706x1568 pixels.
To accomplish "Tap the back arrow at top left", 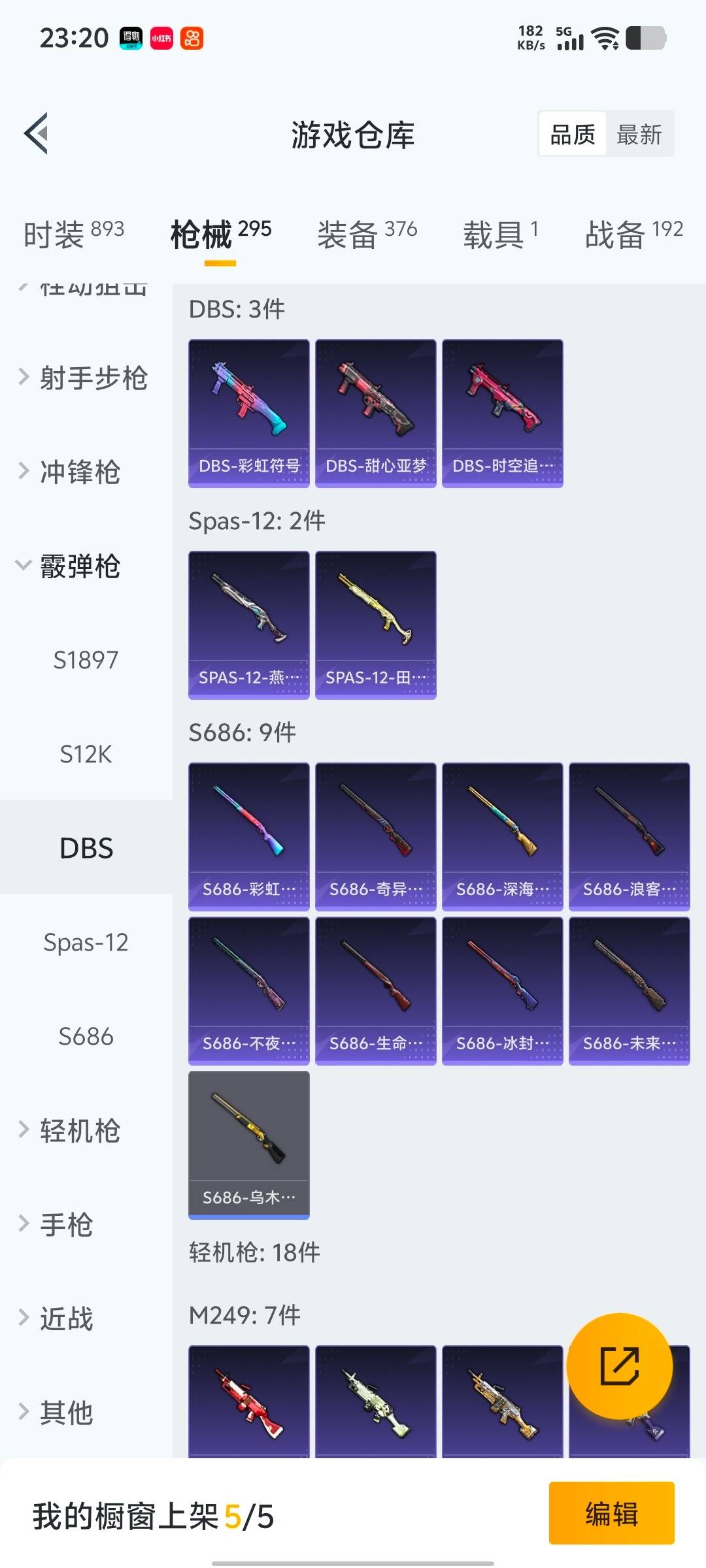I will [37, 134].
